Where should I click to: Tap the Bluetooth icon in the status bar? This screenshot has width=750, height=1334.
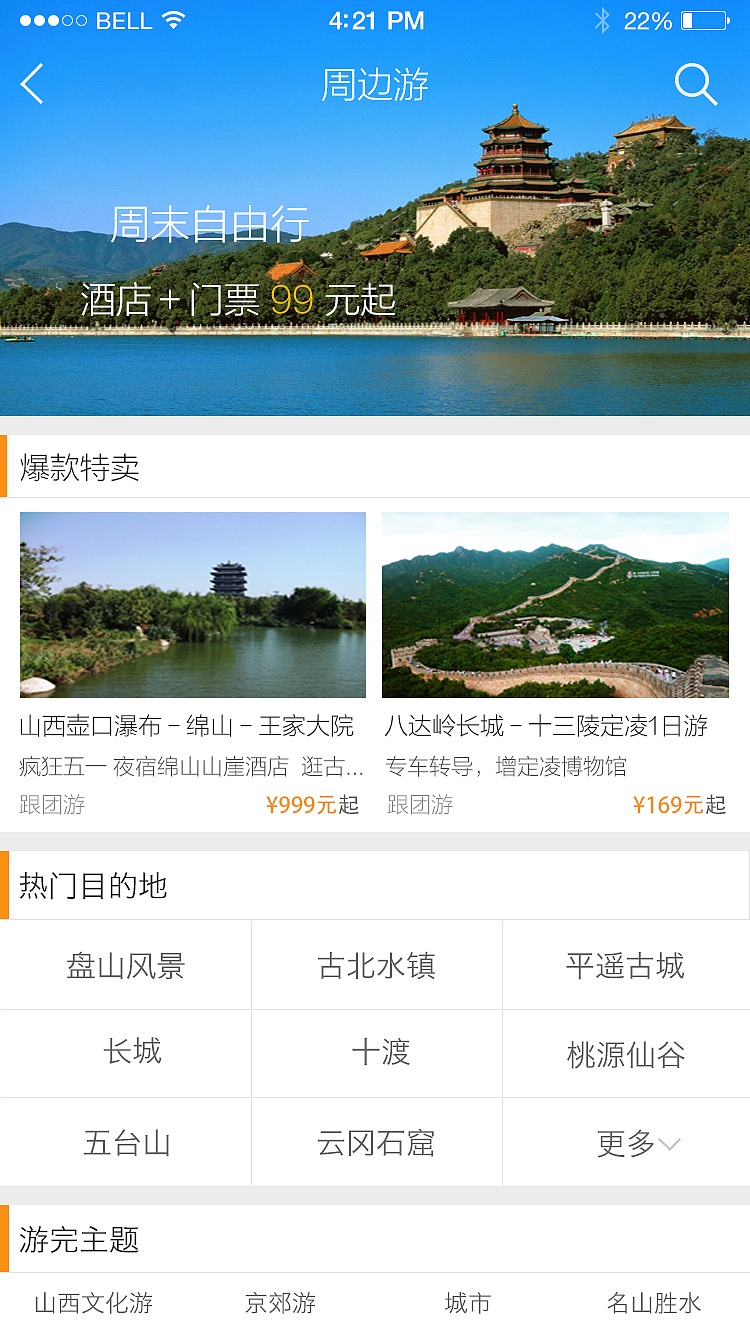602,19
